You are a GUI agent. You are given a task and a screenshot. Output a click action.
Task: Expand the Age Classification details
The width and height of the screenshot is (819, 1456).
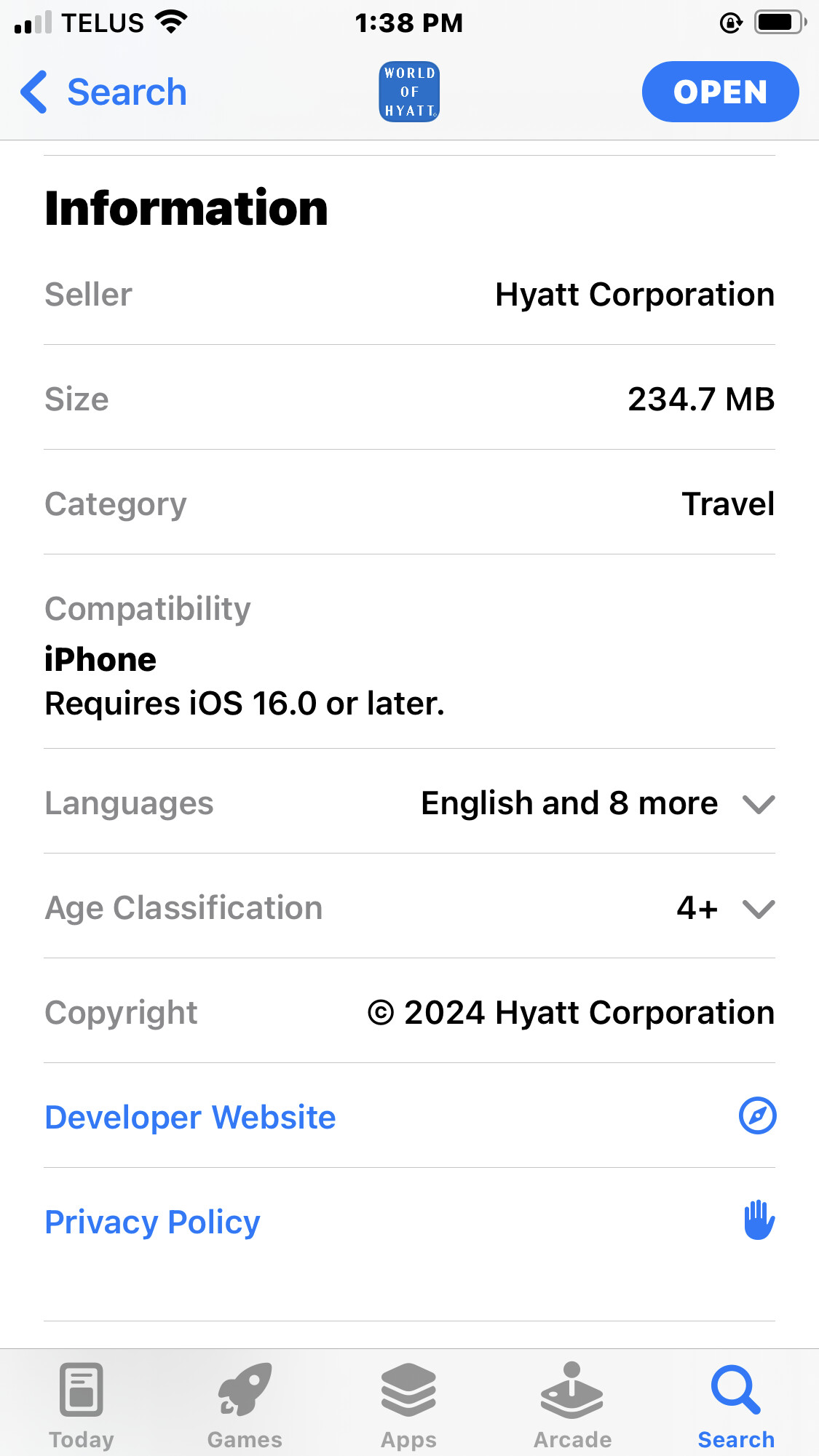click(409, 907)
